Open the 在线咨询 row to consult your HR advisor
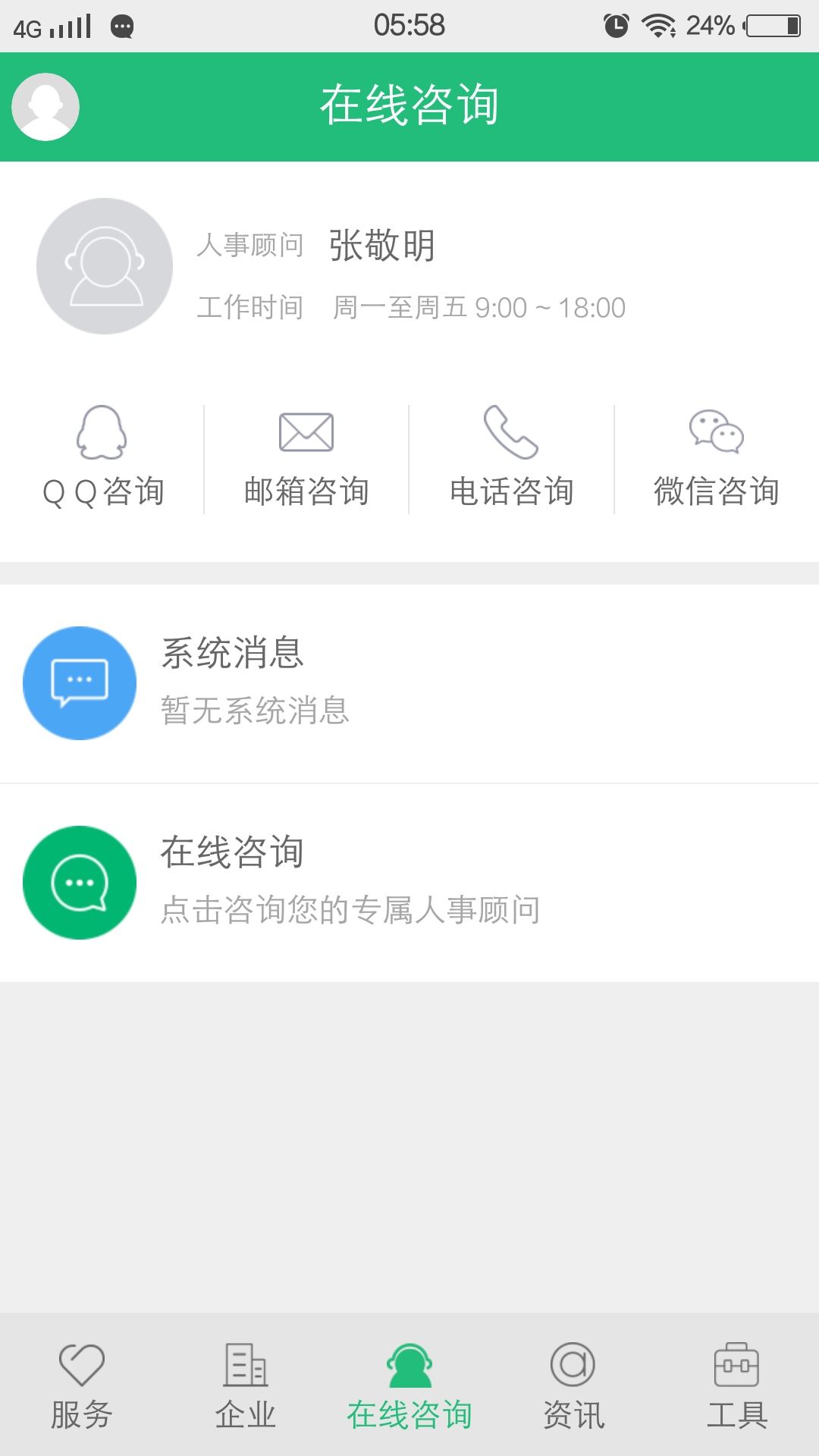This screenshot has height=1456, width=819. 409,883
